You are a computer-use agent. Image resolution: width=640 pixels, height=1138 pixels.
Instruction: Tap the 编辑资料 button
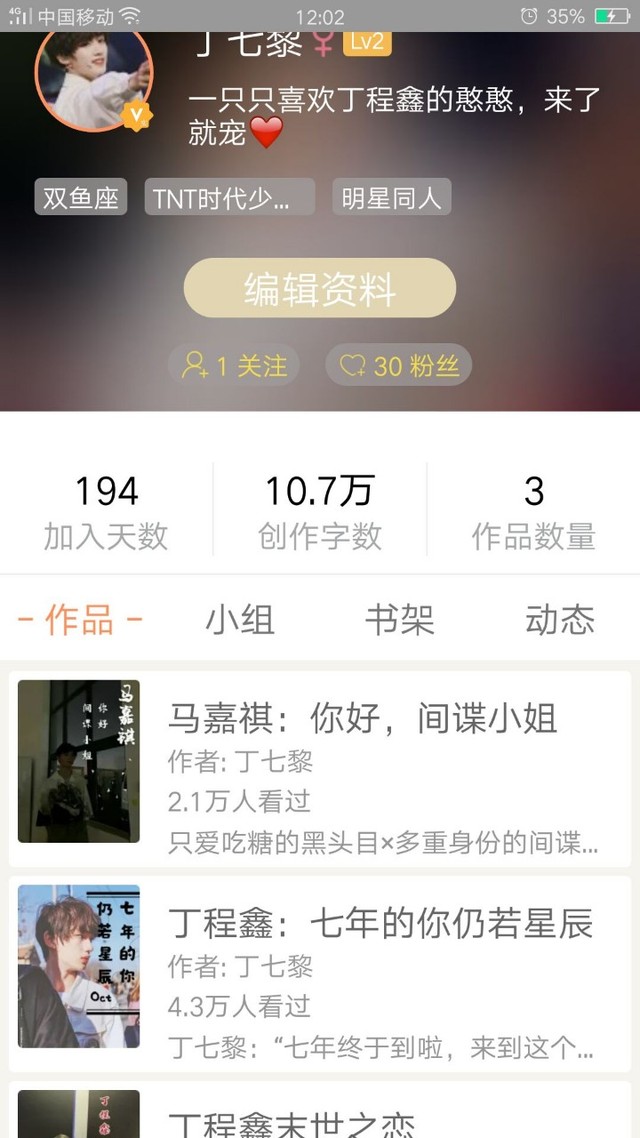pyautogui.click(x=320, y=288)
